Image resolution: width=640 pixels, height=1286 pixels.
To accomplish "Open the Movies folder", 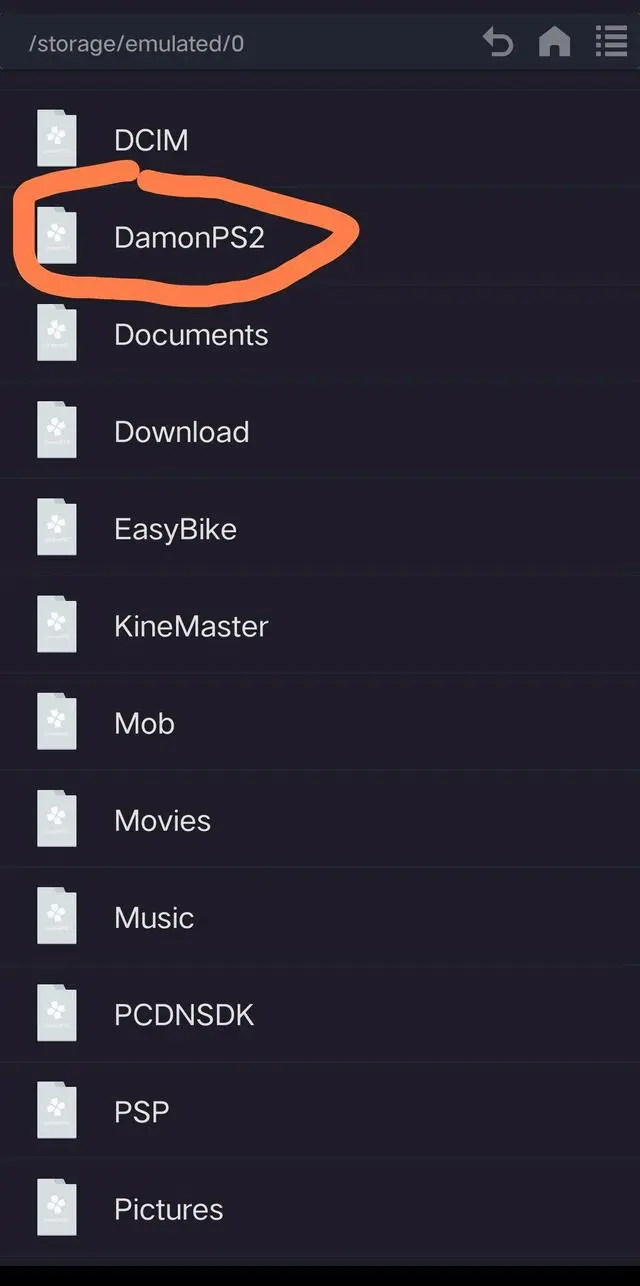I will pos(162,820).
